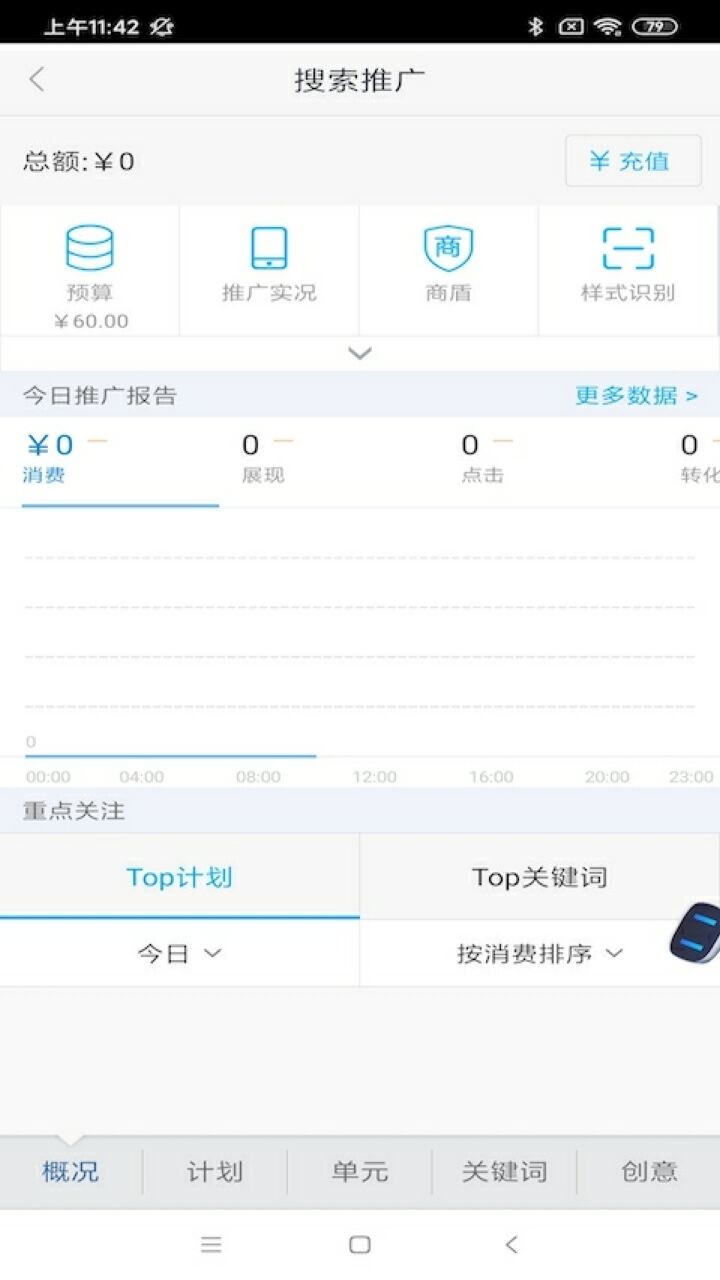Go back using the back arrow
The height and width of the screenshot is (1280, 720).
[x=36, y=79]
